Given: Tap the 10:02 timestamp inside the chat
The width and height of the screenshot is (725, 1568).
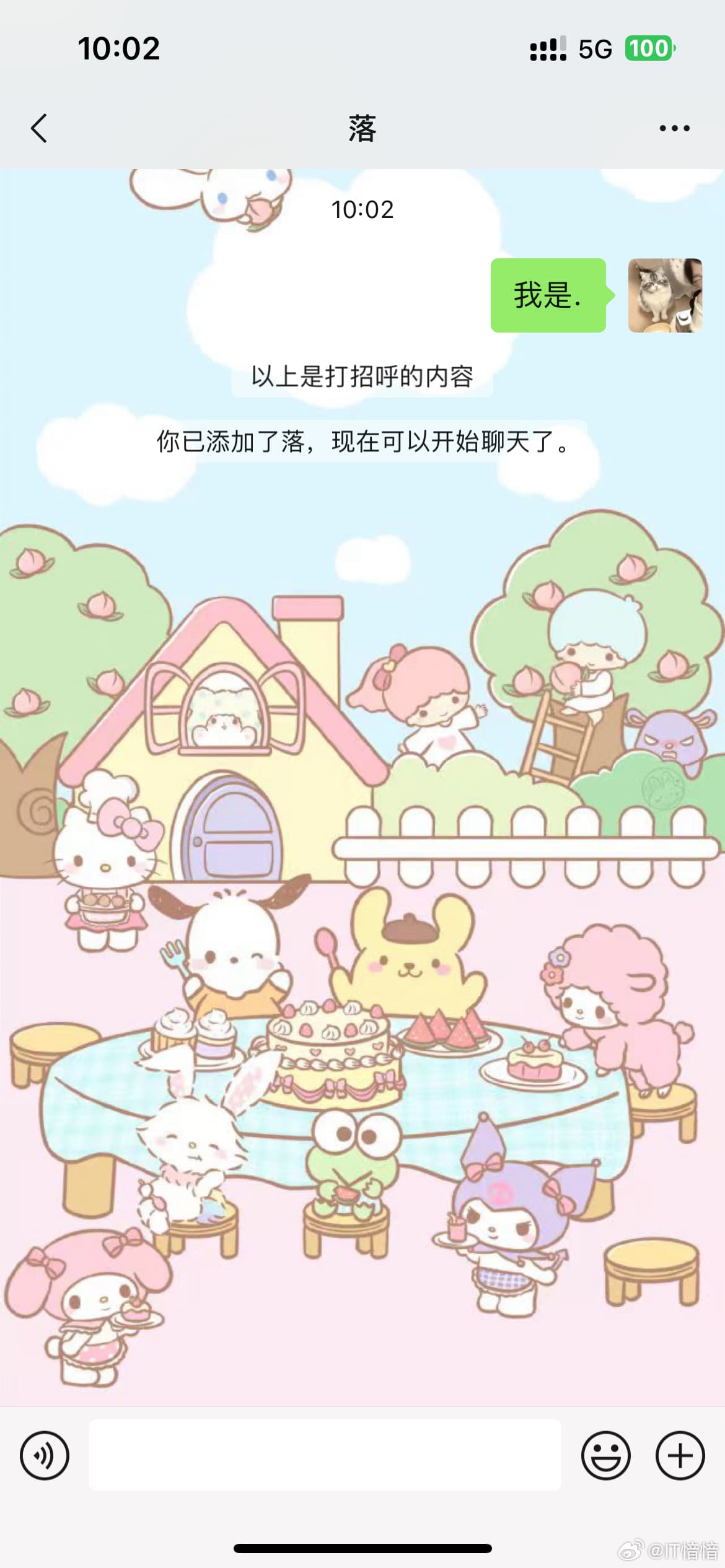Looking at the screenshot, I should pyautogui.click(x=362, y=211).
